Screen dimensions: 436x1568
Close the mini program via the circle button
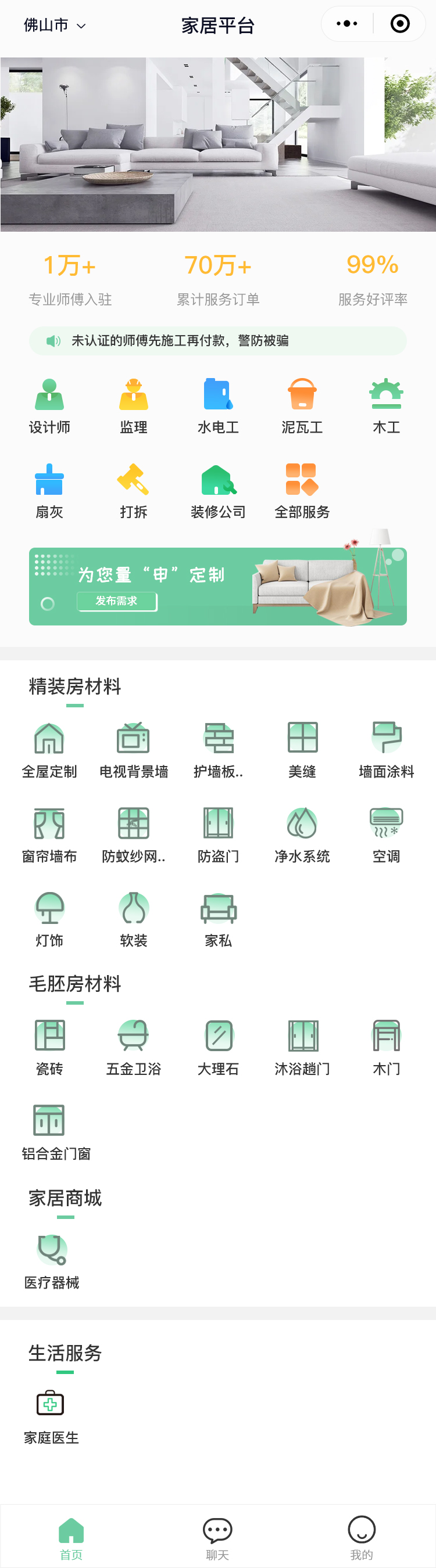[399, 24]
